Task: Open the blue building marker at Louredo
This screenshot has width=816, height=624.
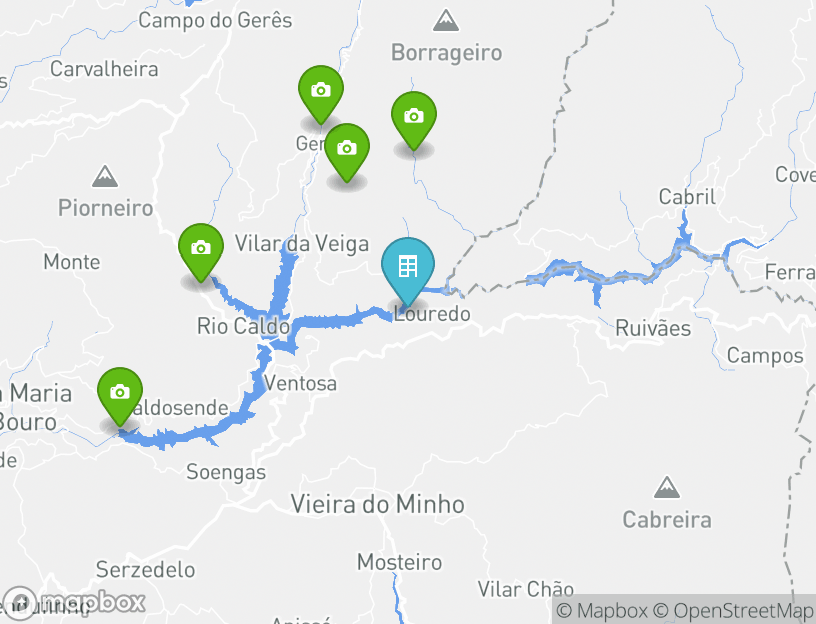Action: click(x=408, y=267)
